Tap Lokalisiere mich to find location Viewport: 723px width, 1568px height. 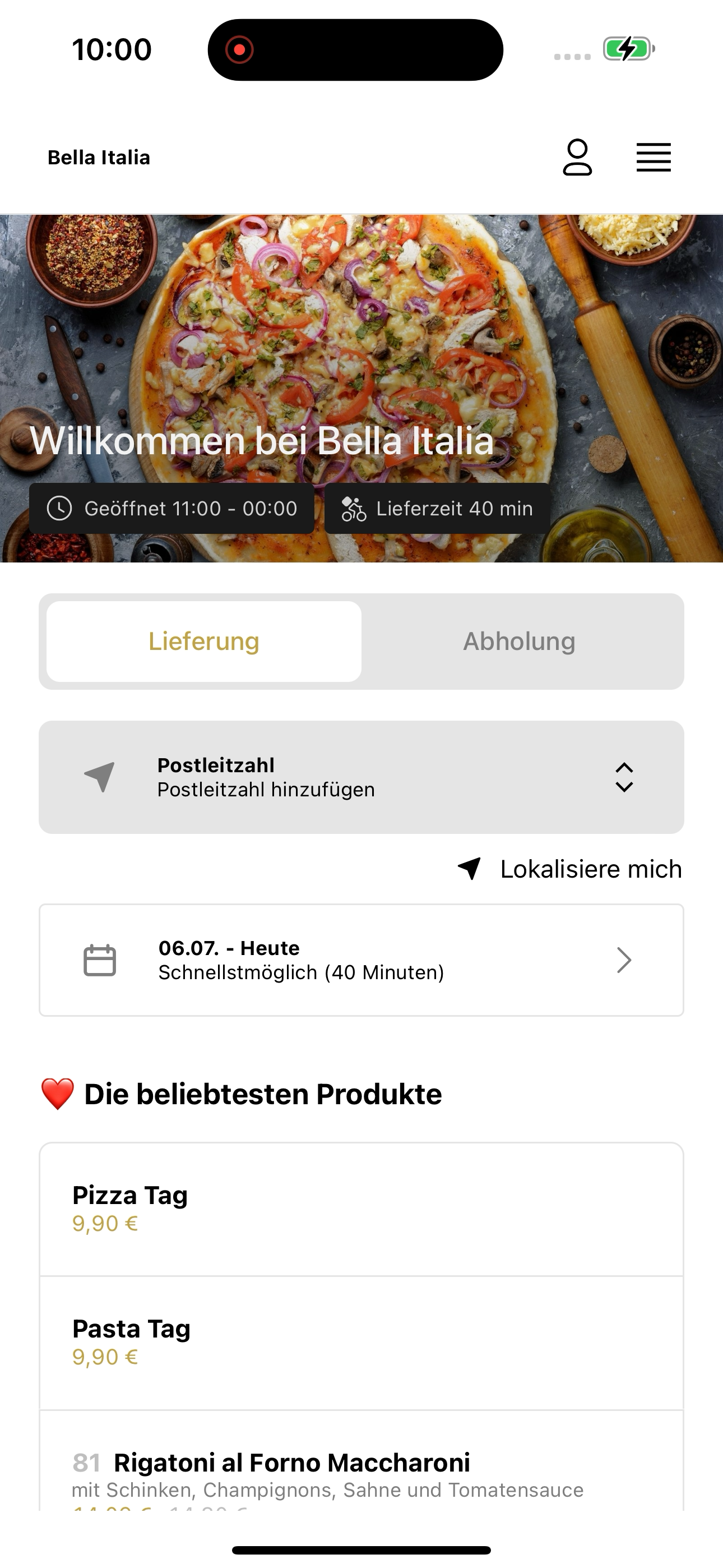569,869
